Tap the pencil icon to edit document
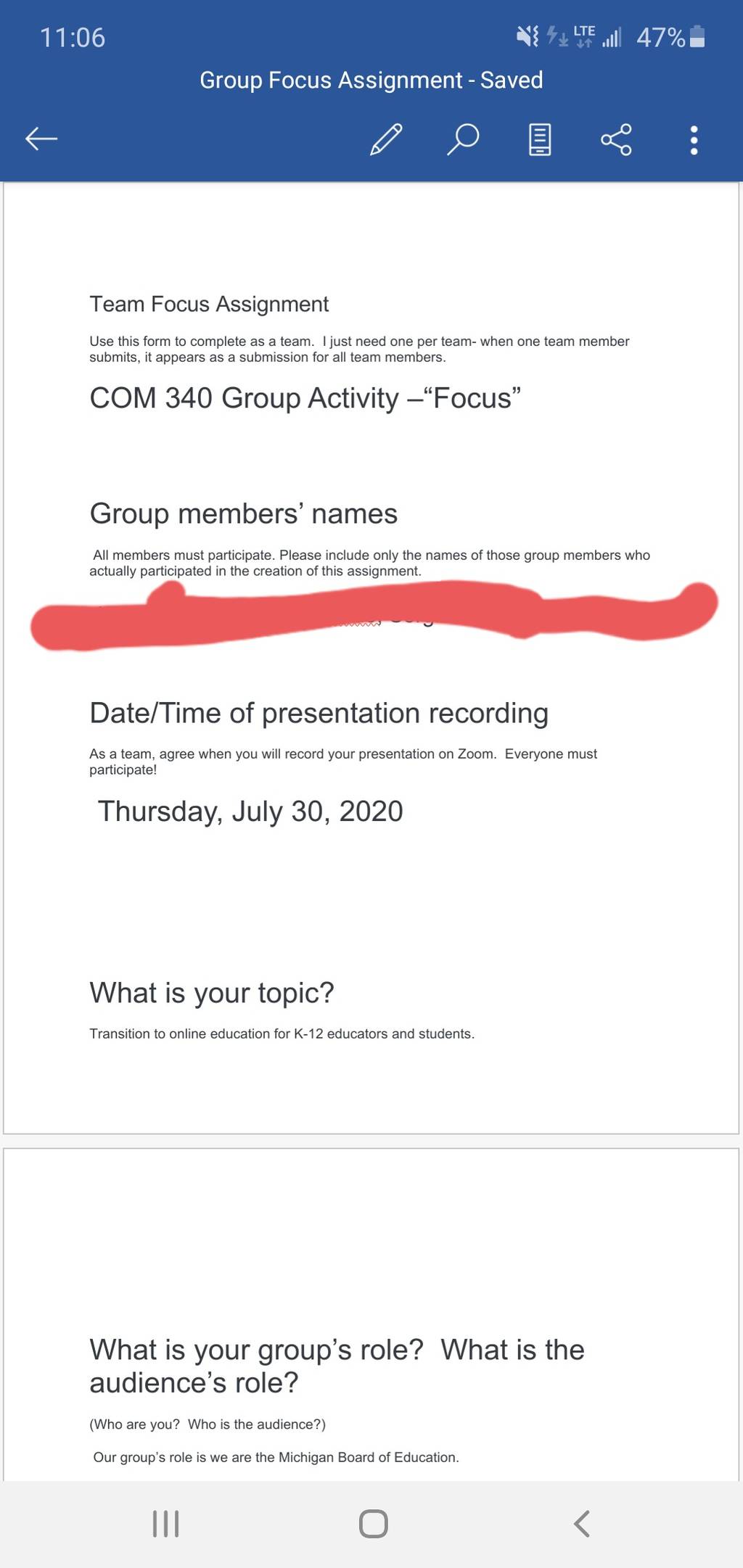 pyautogui.click(x=386, y=139)
